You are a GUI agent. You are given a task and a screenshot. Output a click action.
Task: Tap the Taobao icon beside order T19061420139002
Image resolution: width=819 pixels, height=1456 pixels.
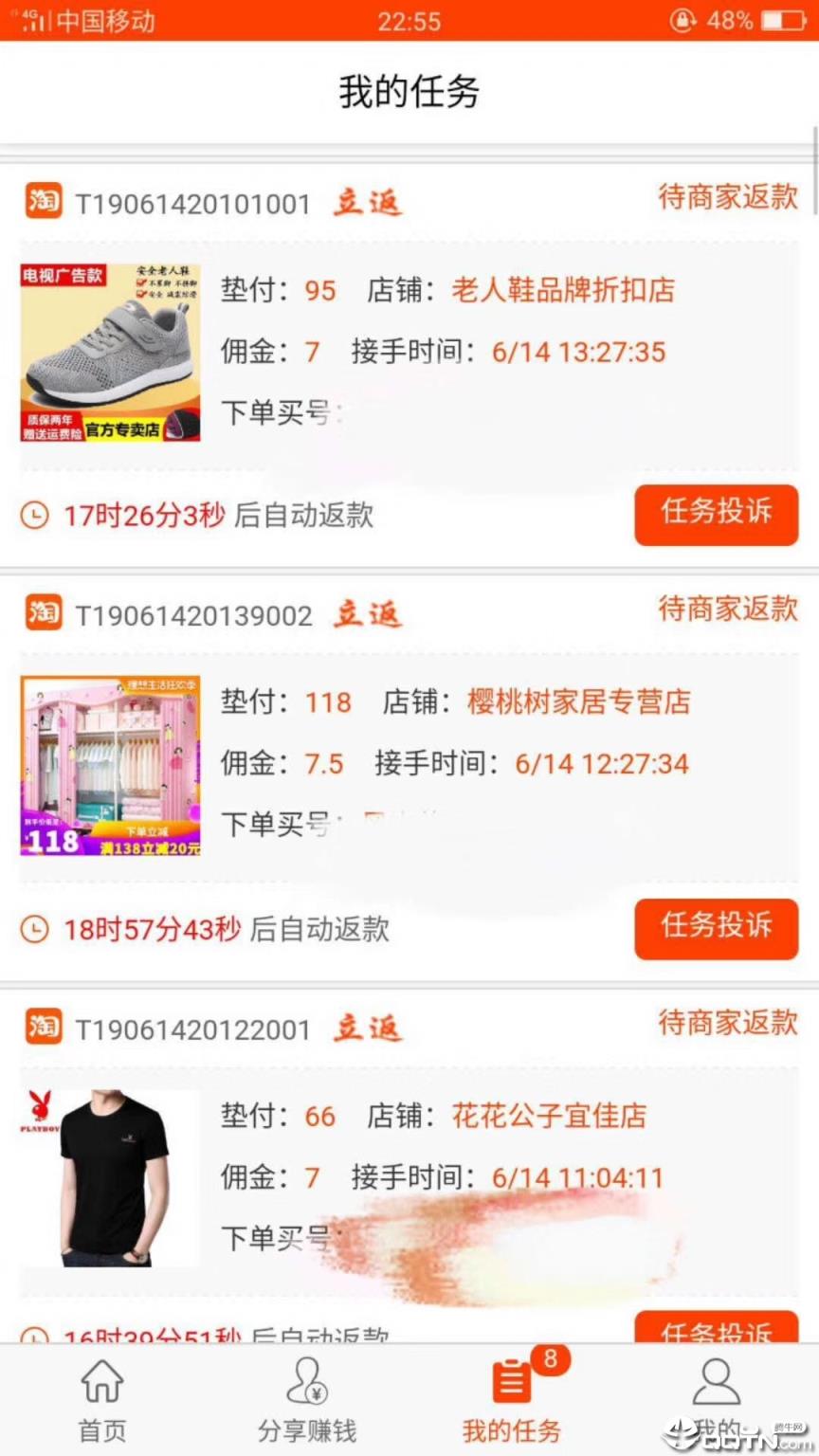(x=44, y=612)
